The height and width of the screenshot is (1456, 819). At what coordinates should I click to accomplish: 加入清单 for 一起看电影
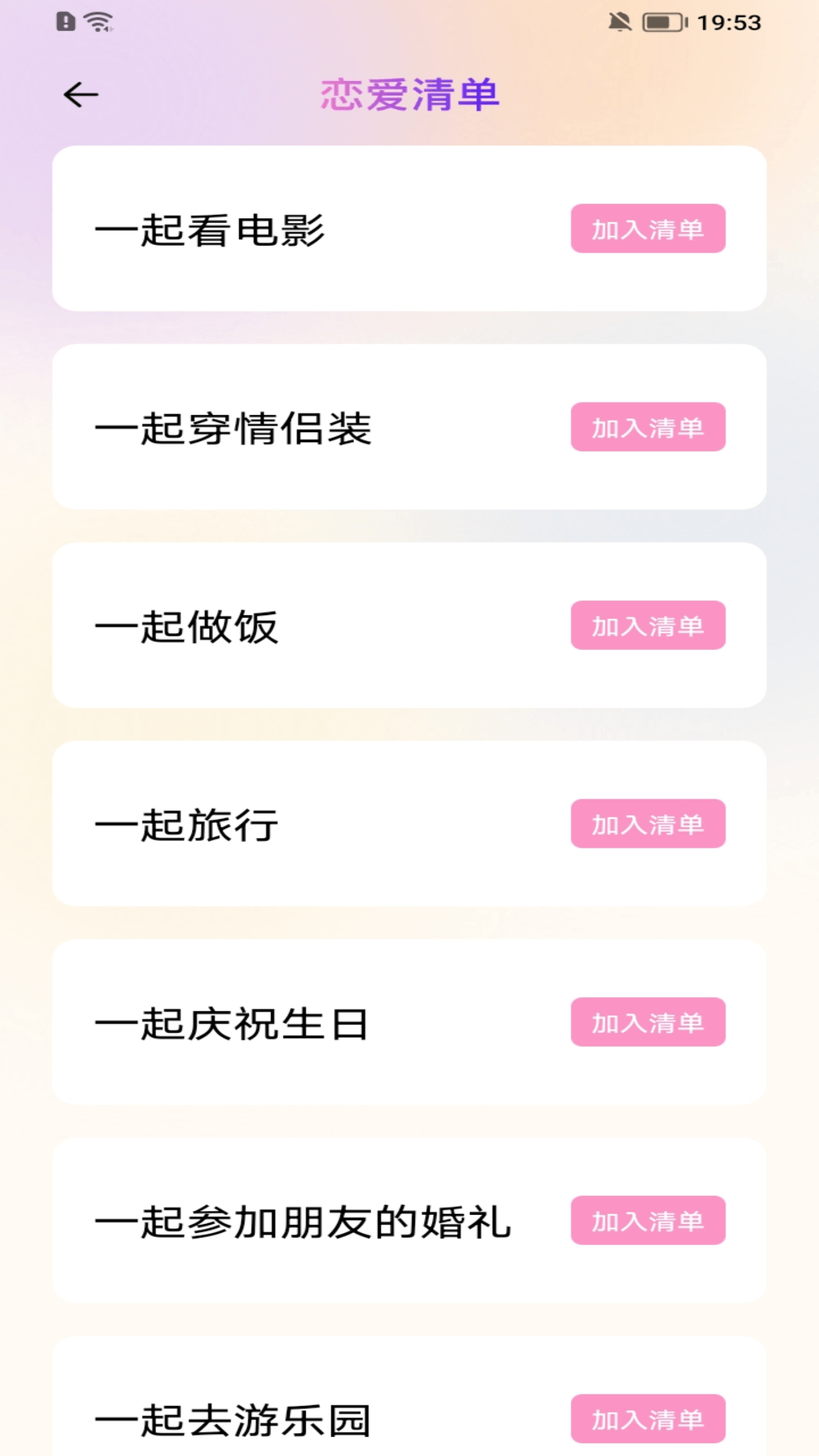pos(647,228)
